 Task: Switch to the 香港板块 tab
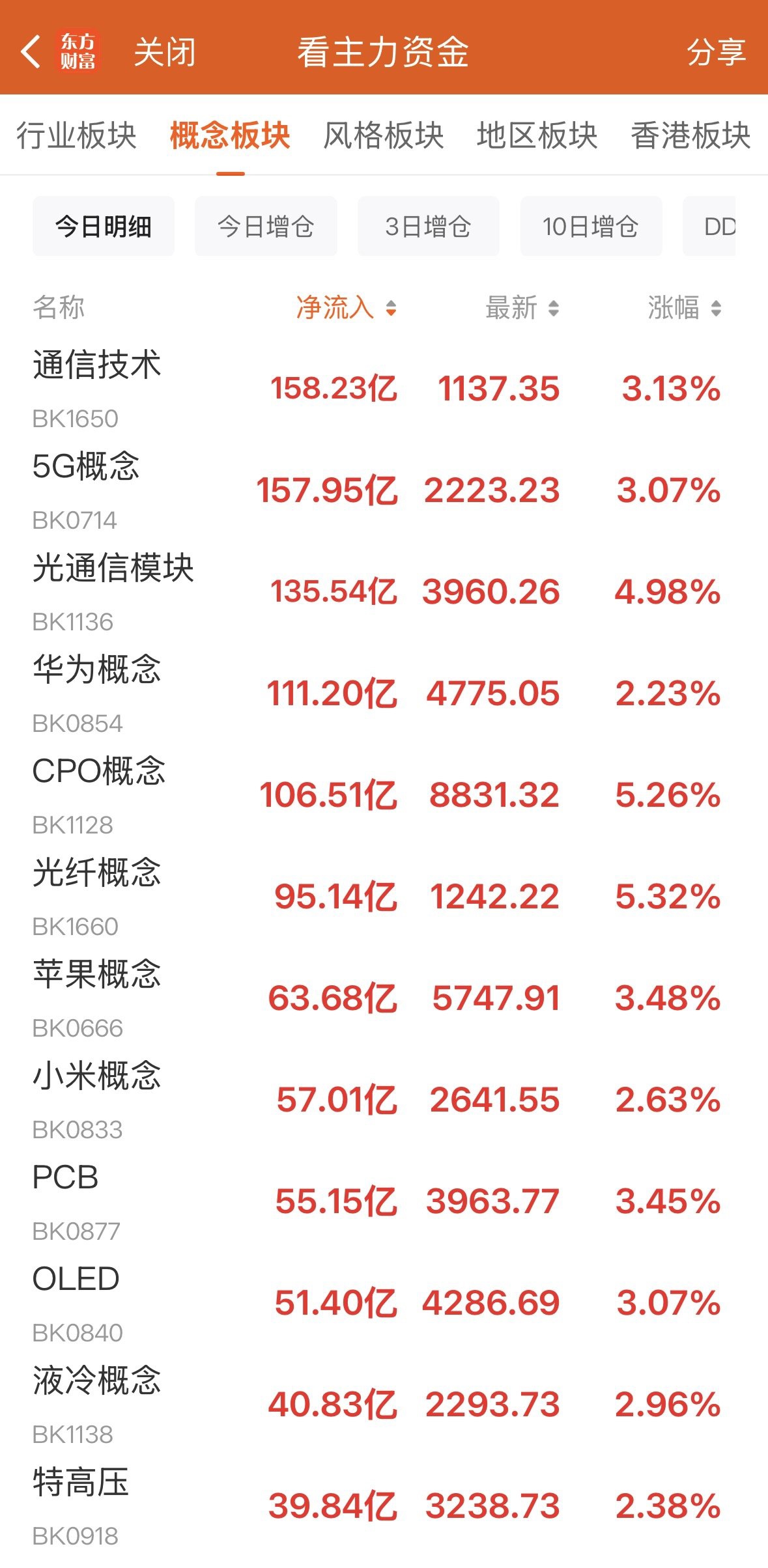pyautogui.click(x=691, y=135)
